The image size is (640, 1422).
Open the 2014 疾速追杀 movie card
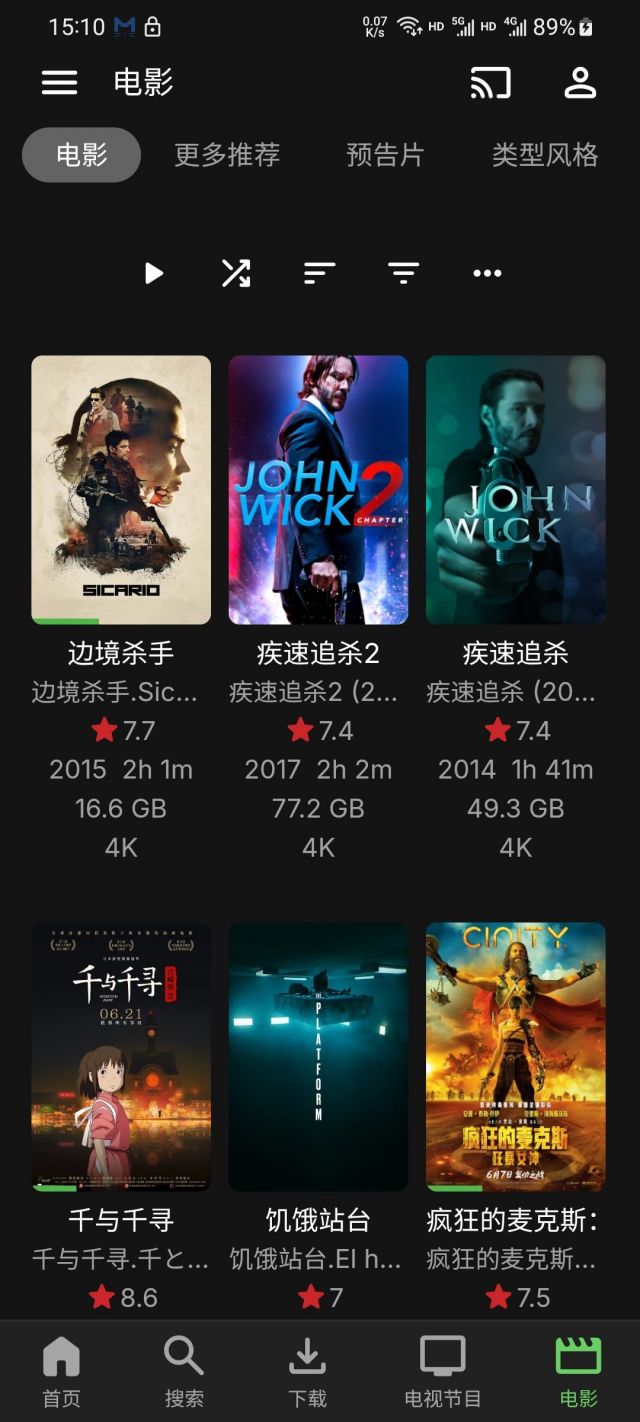(515, 490)
